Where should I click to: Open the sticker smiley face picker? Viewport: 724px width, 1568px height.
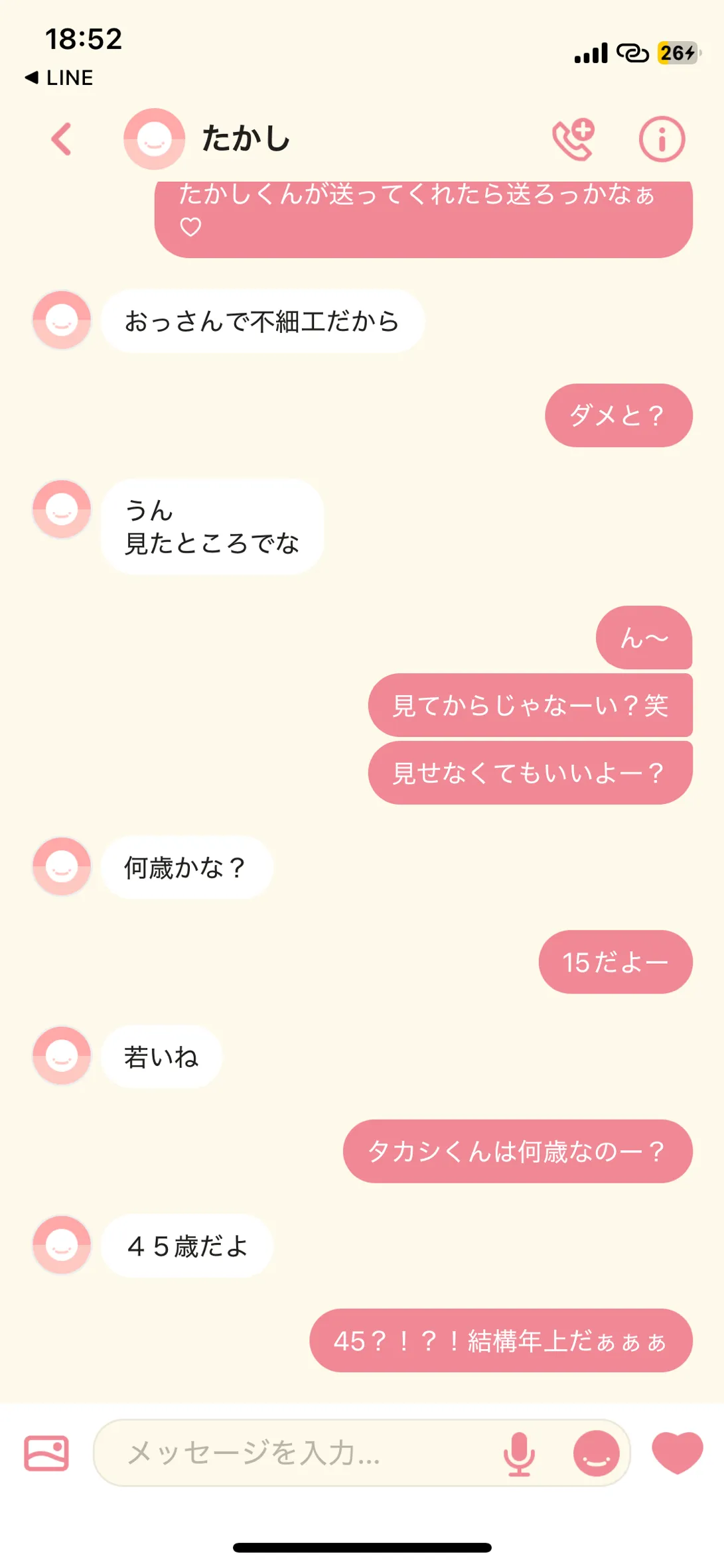coord(596,1453)
